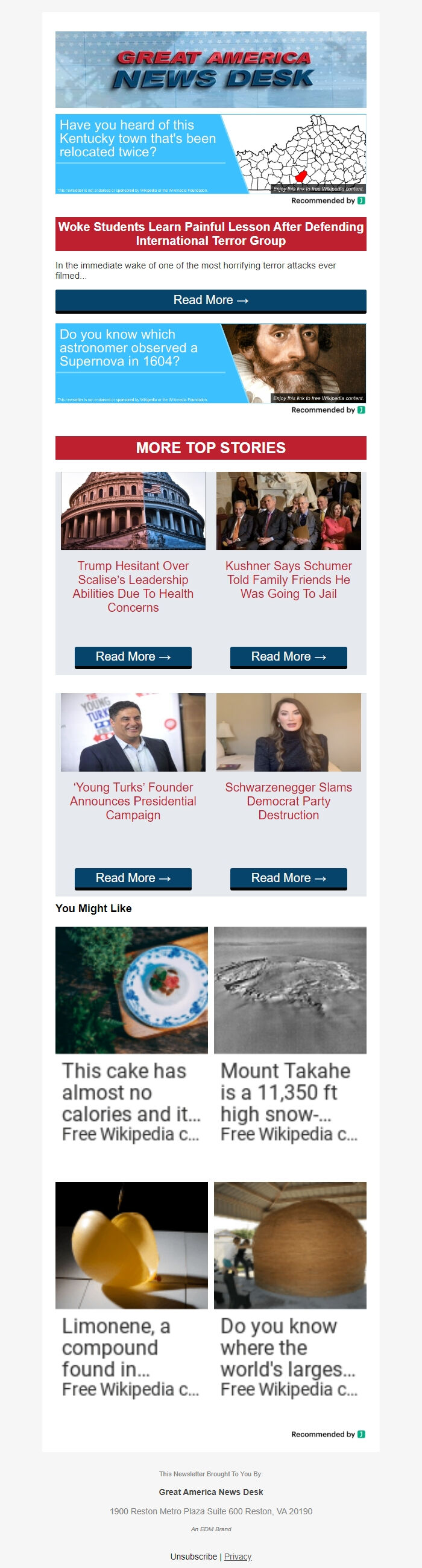Read more about Kushner and Schumer
The image size is (422, 1568).
click(288, 657)
